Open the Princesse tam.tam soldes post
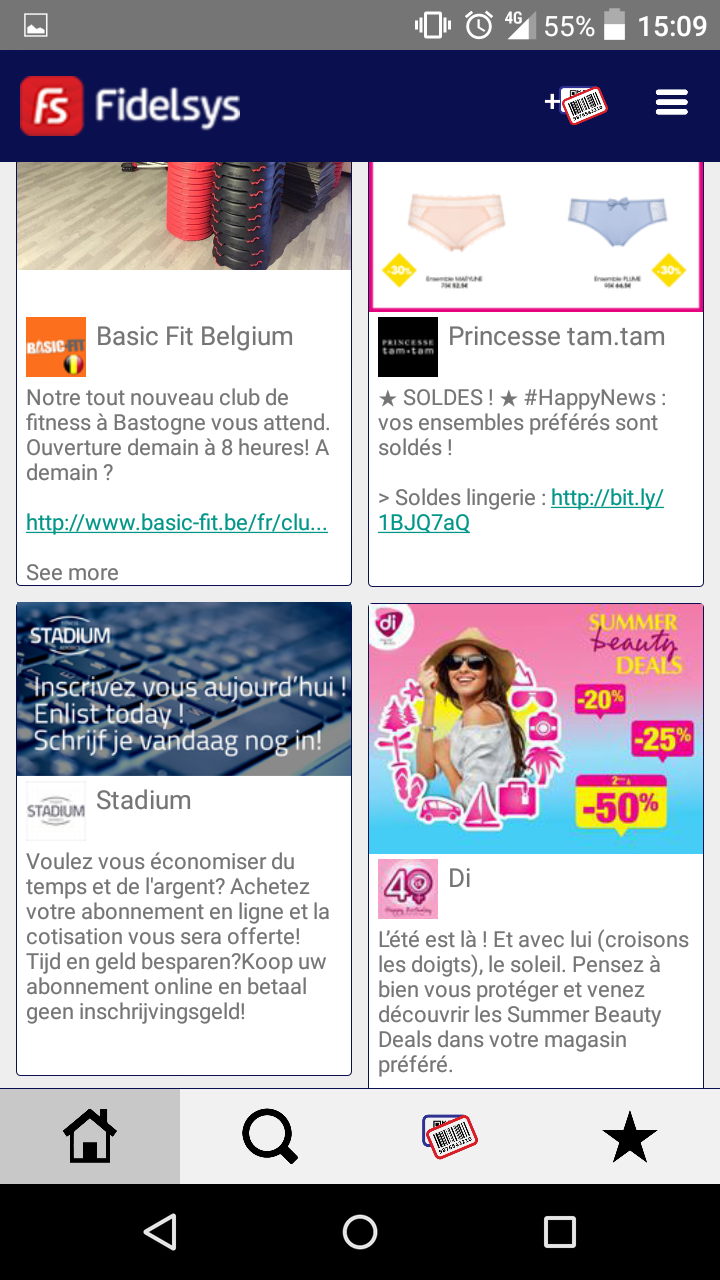The image size is (720, 1280). (536, 374)
